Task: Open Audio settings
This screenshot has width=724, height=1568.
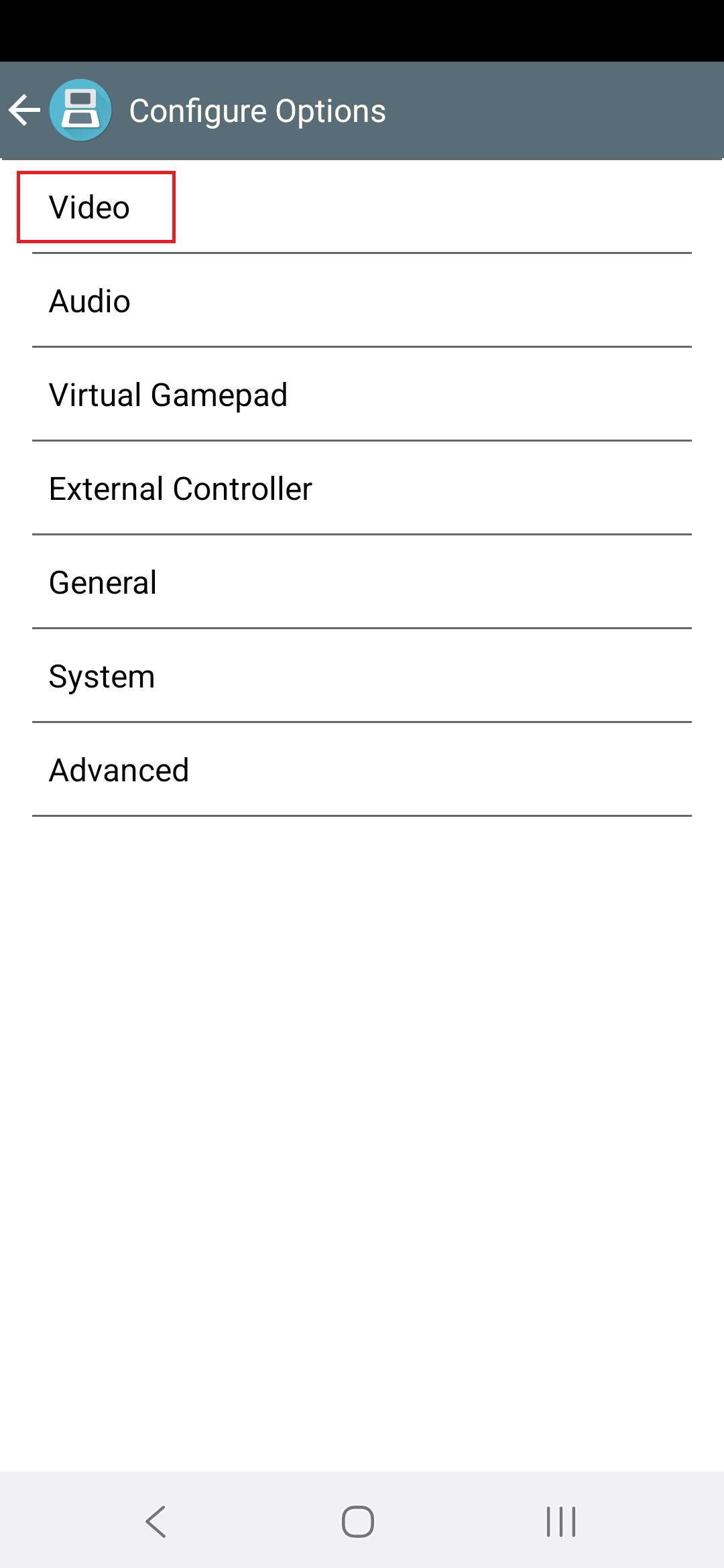Action: coord(362,301)
